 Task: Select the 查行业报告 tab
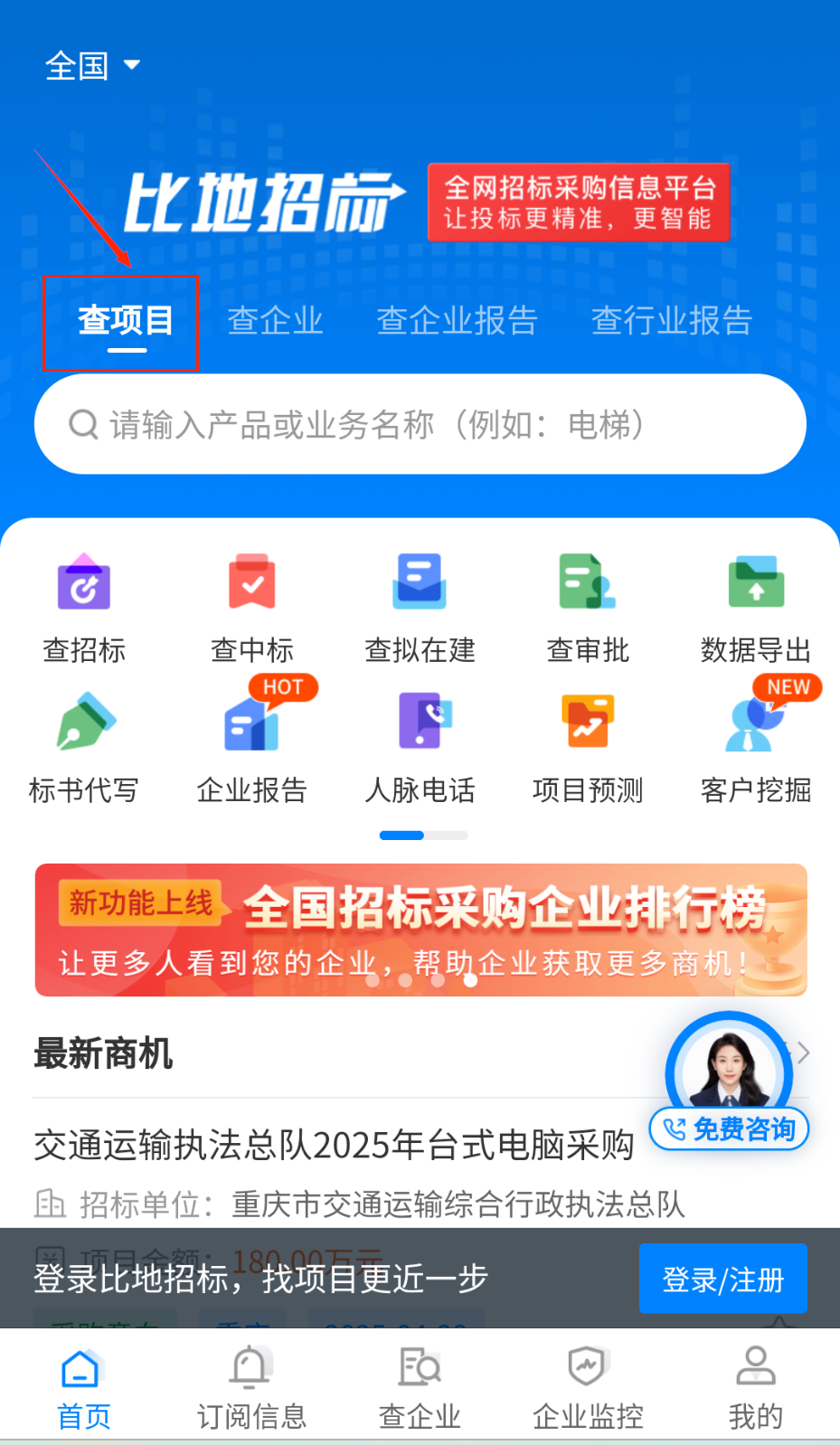point(671,320)
